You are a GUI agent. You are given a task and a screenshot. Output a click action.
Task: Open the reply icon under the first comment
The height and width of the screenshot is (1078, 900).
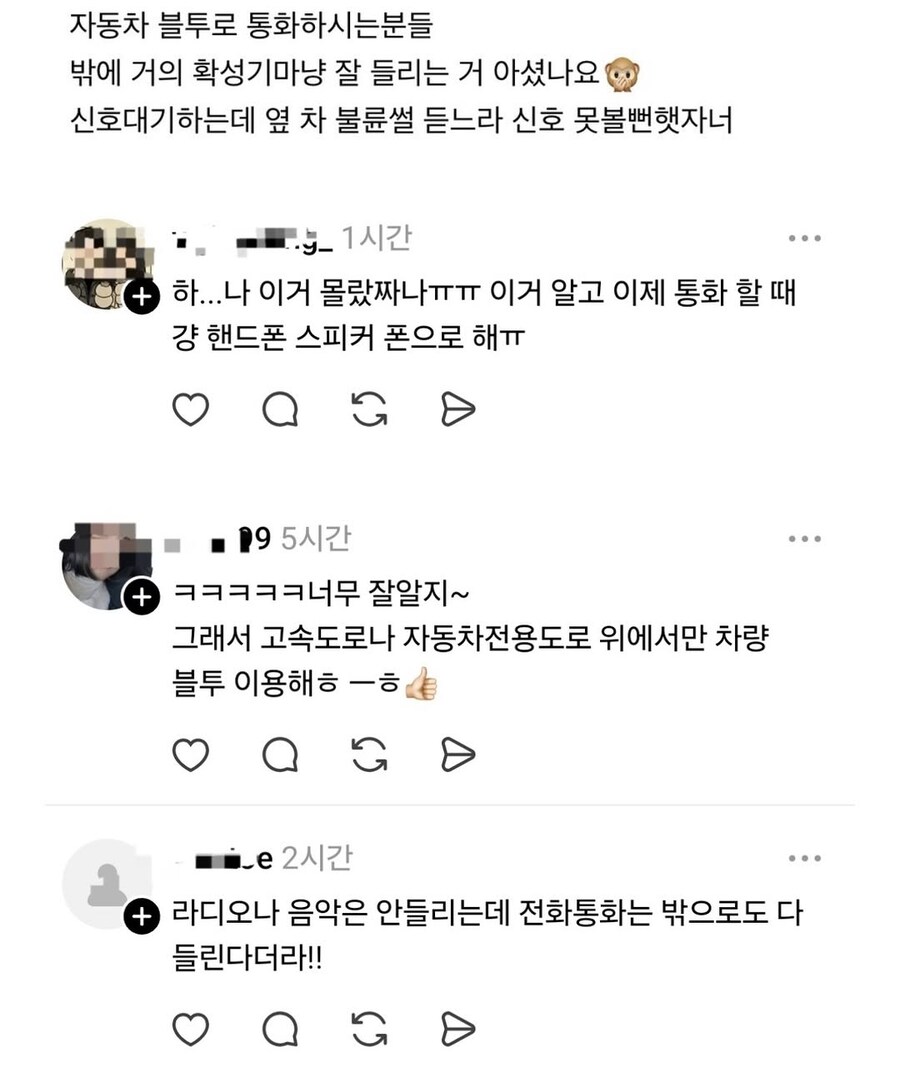tap(280, 408)
